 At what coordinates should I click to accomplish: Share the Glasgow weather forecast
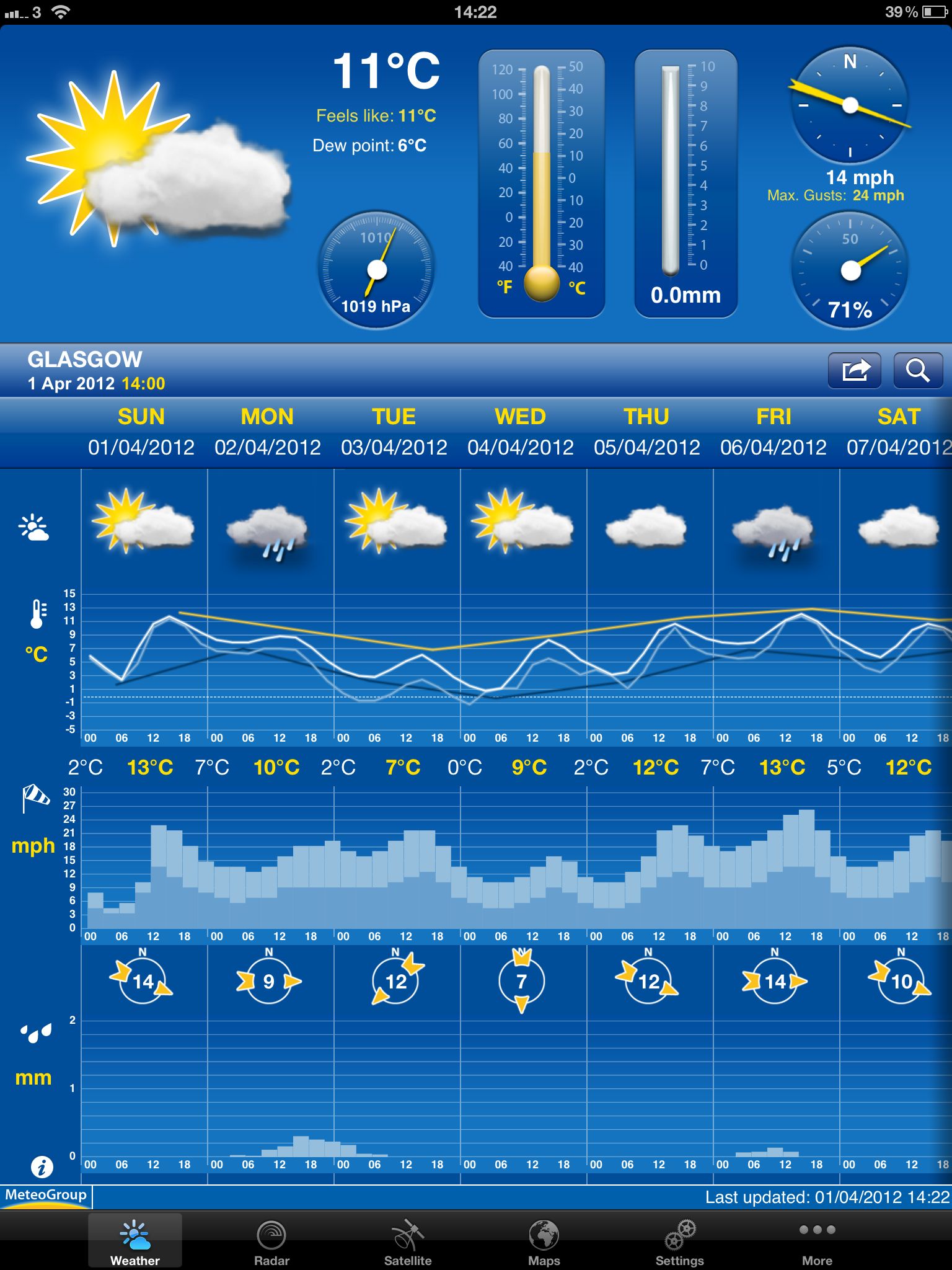(x=854, y=371)
